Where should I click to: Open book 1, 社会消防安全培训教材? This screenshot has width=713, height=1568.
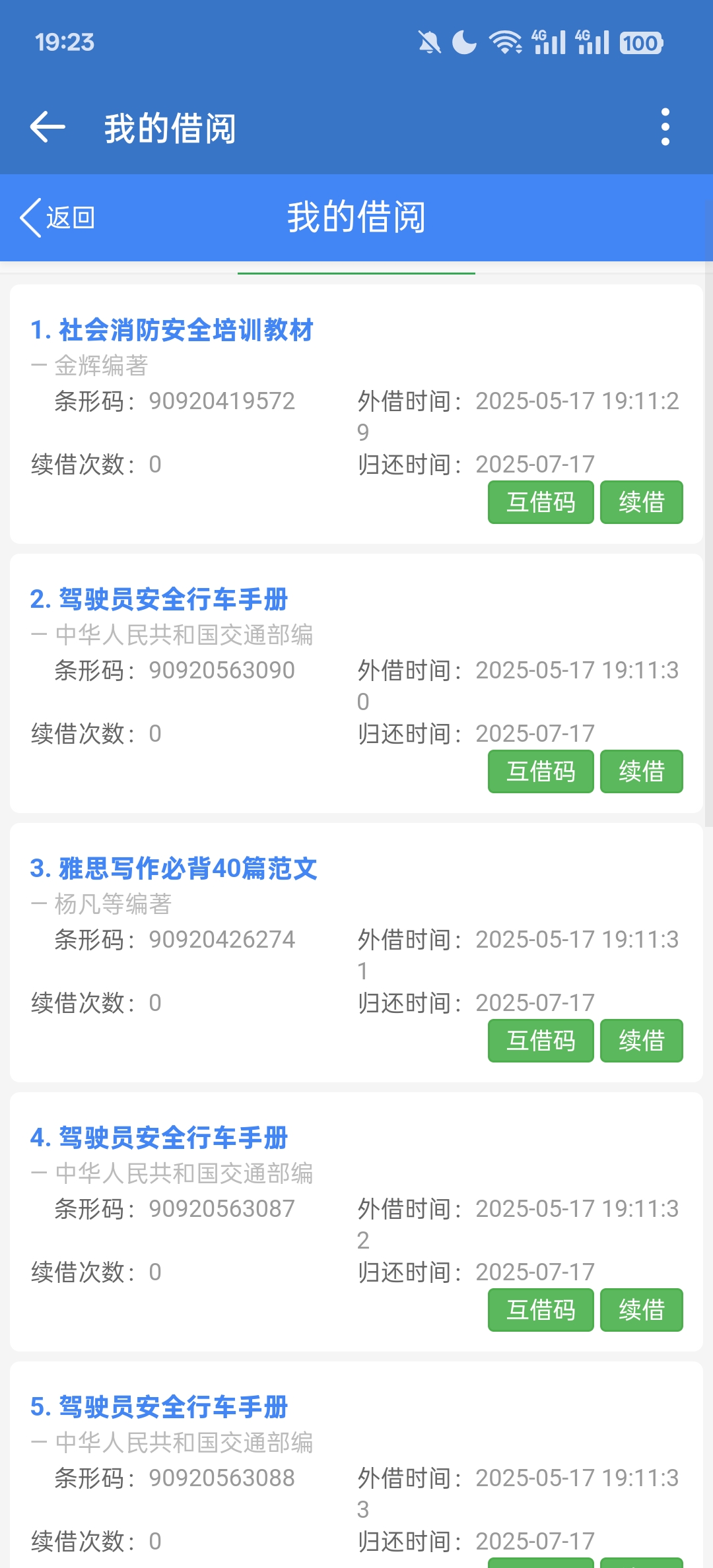(x=172, y=330)
